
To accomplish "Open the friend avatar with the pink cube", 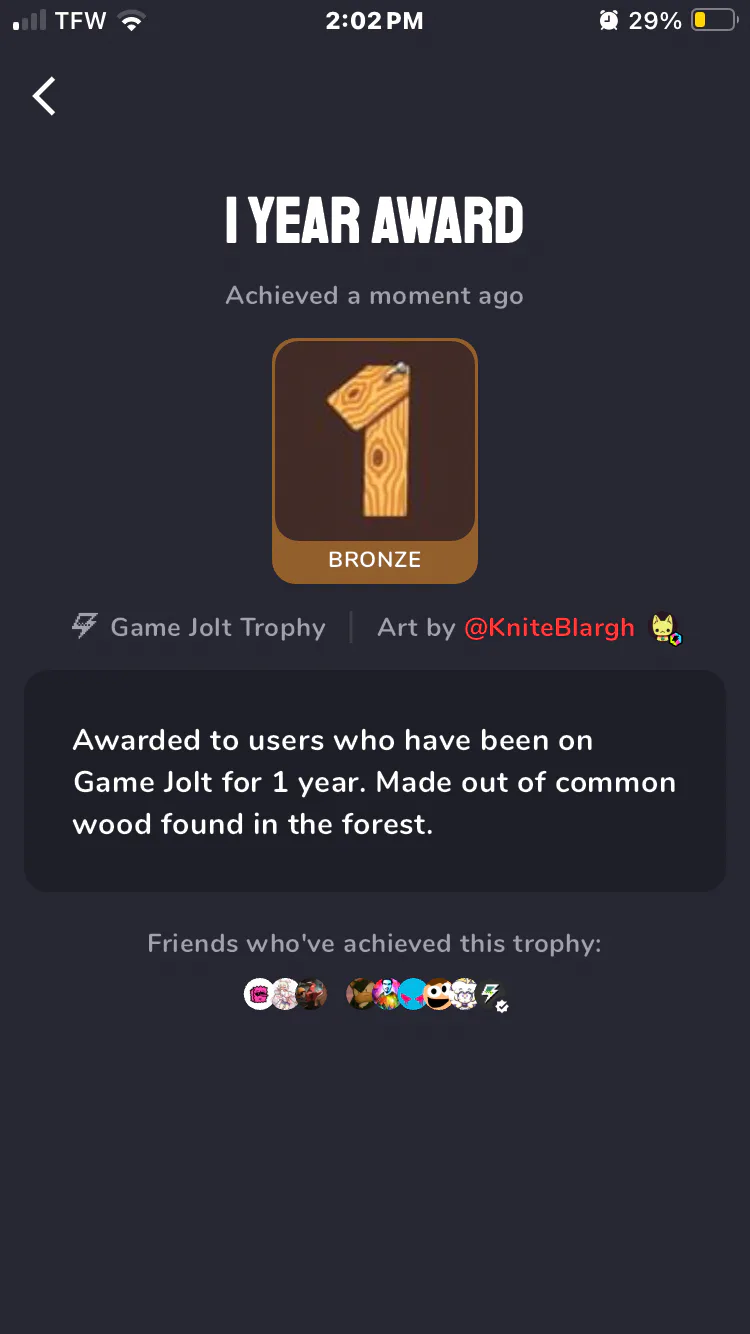I will click(x=259, y=994).
